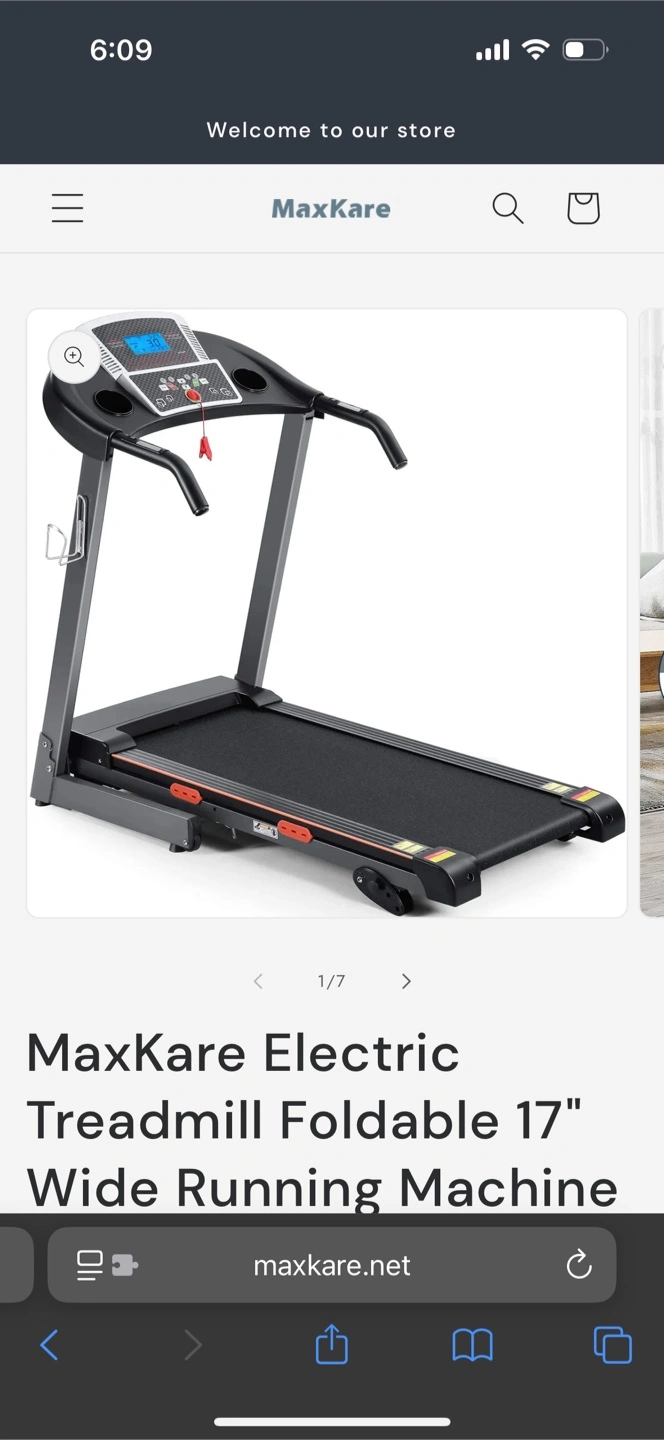The image size is (664, 1440).
Task: Show all open Safari tabs
Action: click(x=612, y=1345)
